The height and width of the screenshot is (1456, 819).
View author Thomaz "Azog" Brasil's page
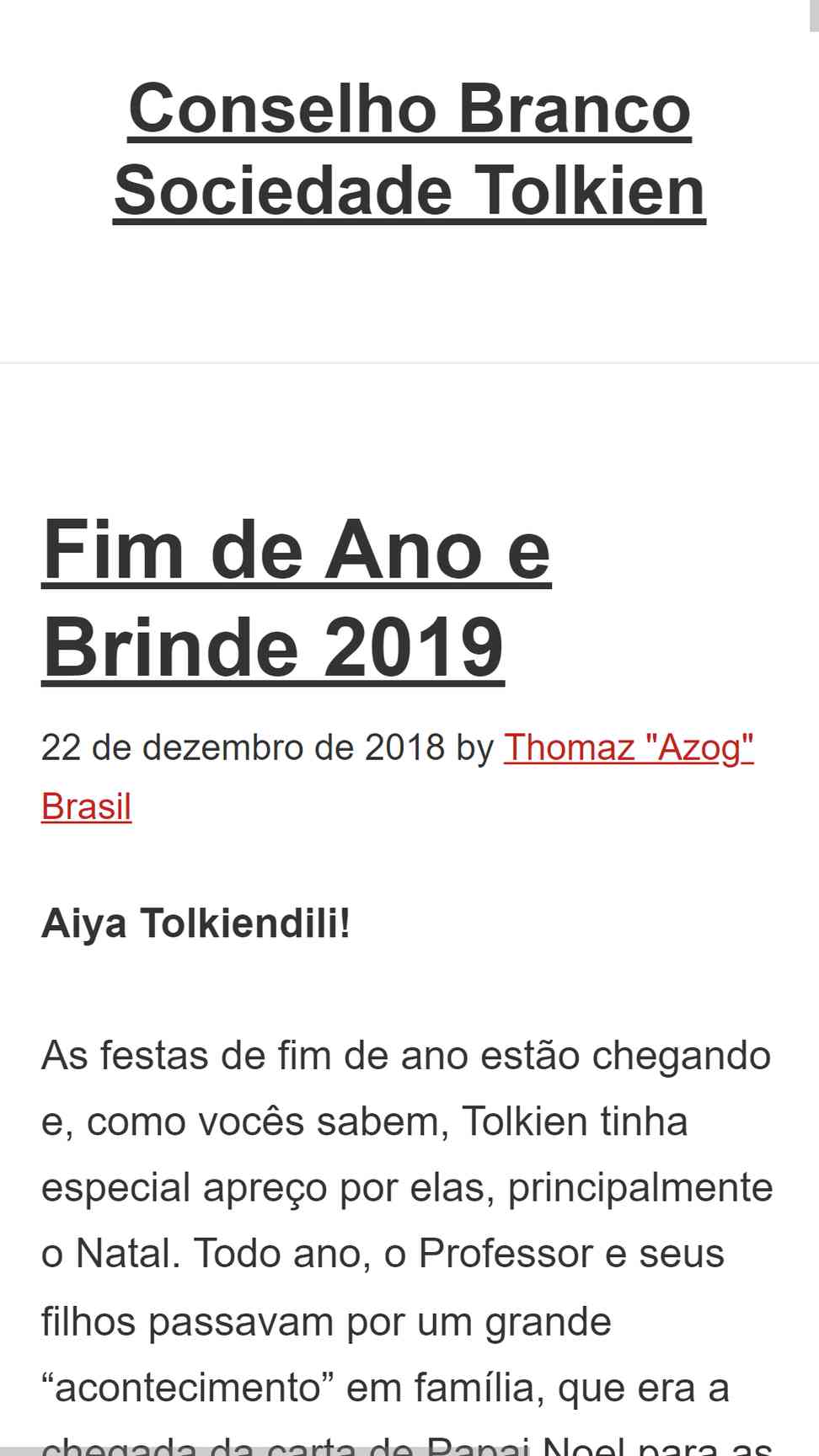tap(397, 776)
